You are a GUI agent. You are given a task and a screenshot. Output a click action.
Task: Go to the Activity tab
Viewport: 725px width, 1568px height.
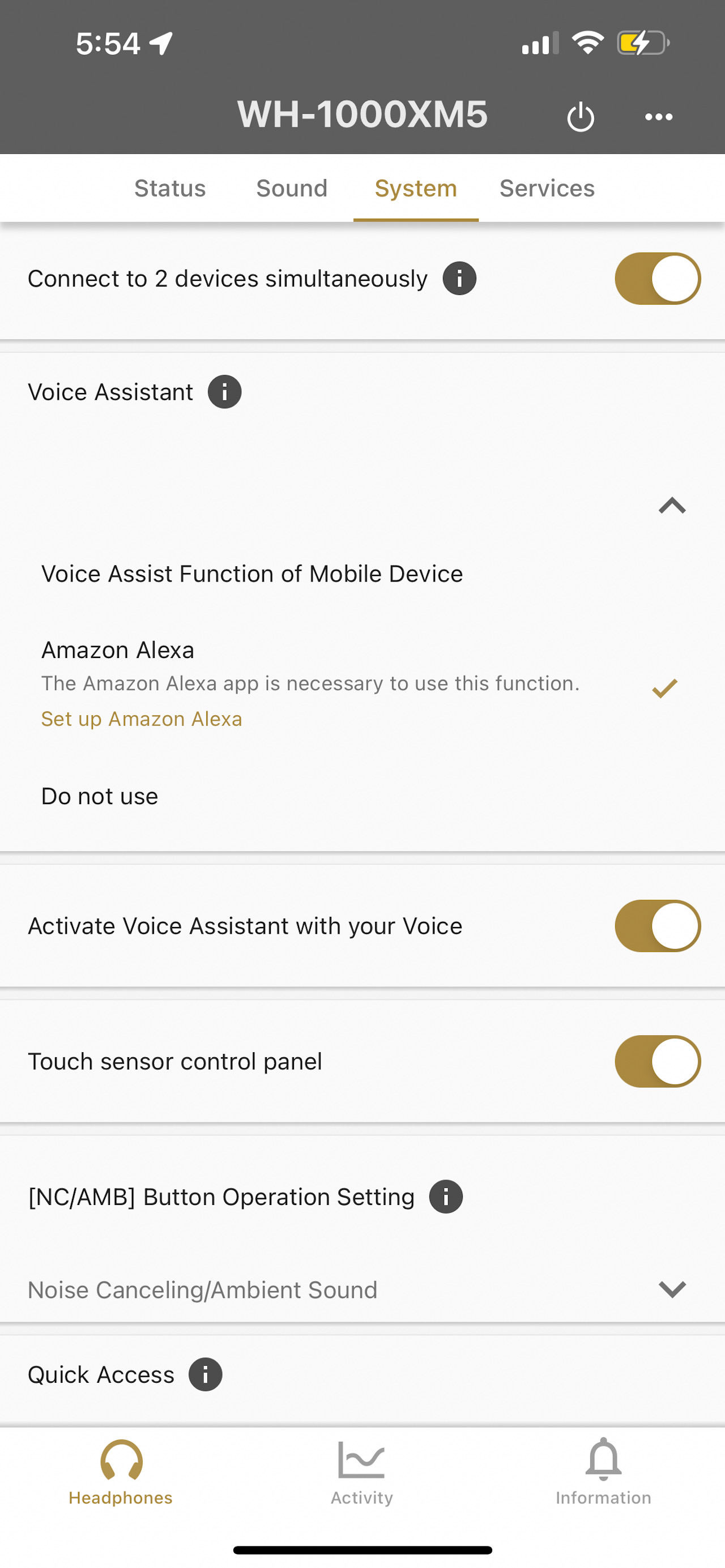(x=361, y=1472)
